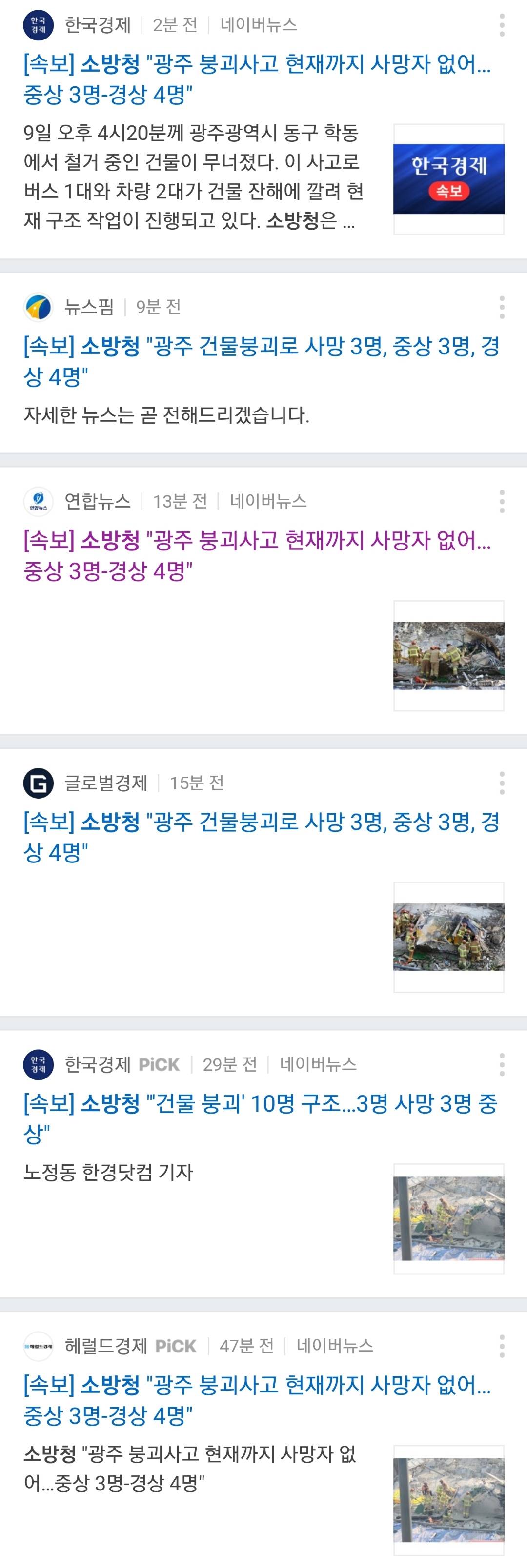This screenshot has height=1568, width=527.
Task: Open overflow menu for 한국경제 2분 전 article
Action: tap(502, 25)
